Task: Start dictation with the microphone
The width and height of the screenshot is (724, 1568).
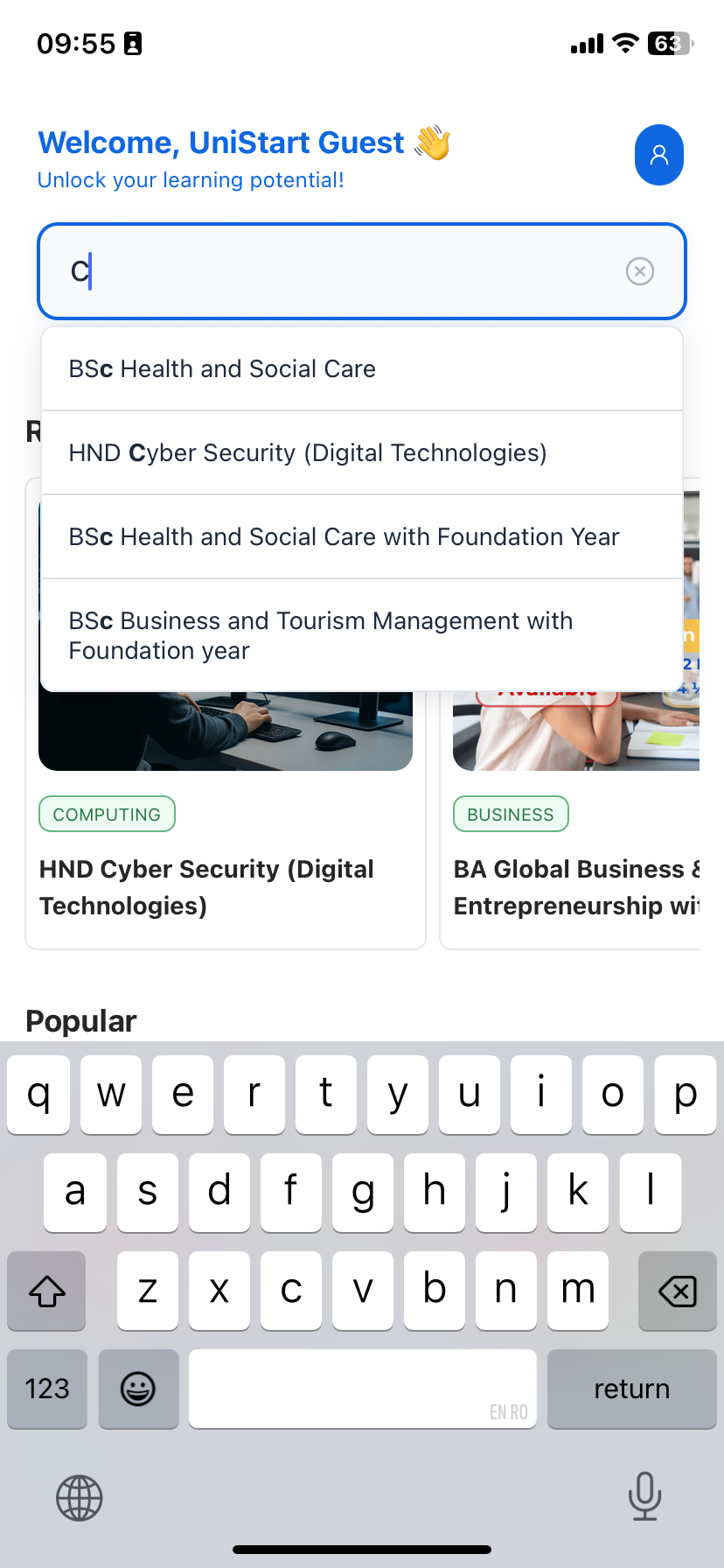Action: click(x=644, y=1496)
